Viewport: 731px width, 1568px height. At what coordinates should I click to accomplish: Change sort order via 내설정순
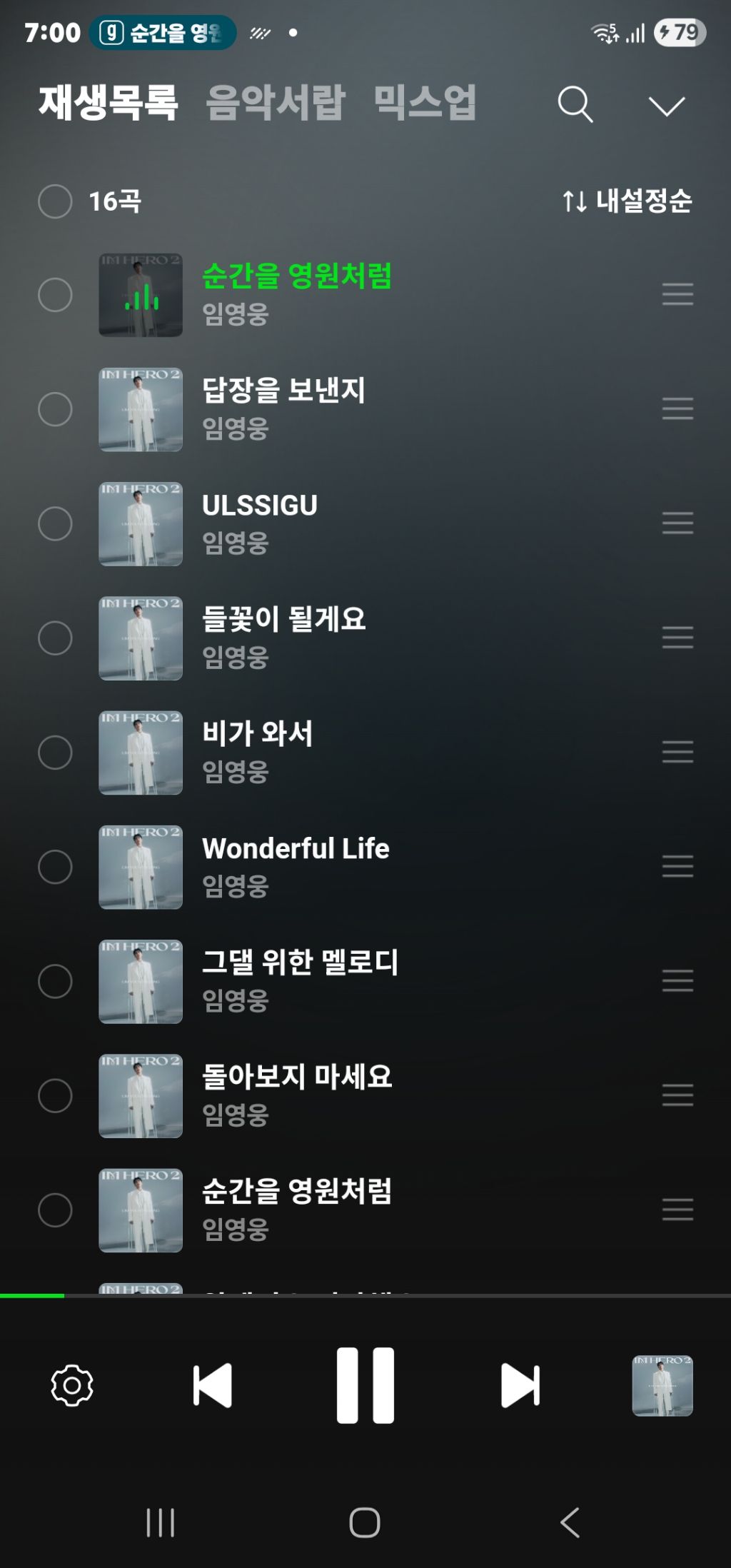coord(627,201)
